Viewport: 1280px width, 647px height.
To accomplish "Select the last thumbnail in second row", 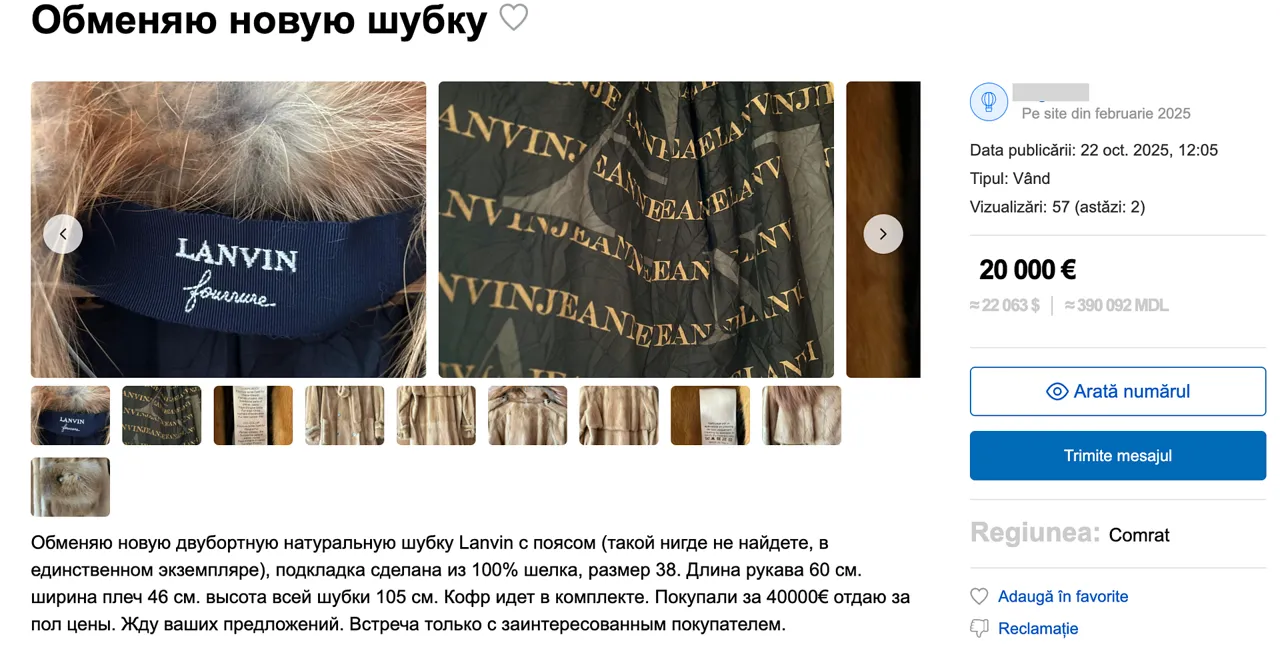I will pos(71,487).
